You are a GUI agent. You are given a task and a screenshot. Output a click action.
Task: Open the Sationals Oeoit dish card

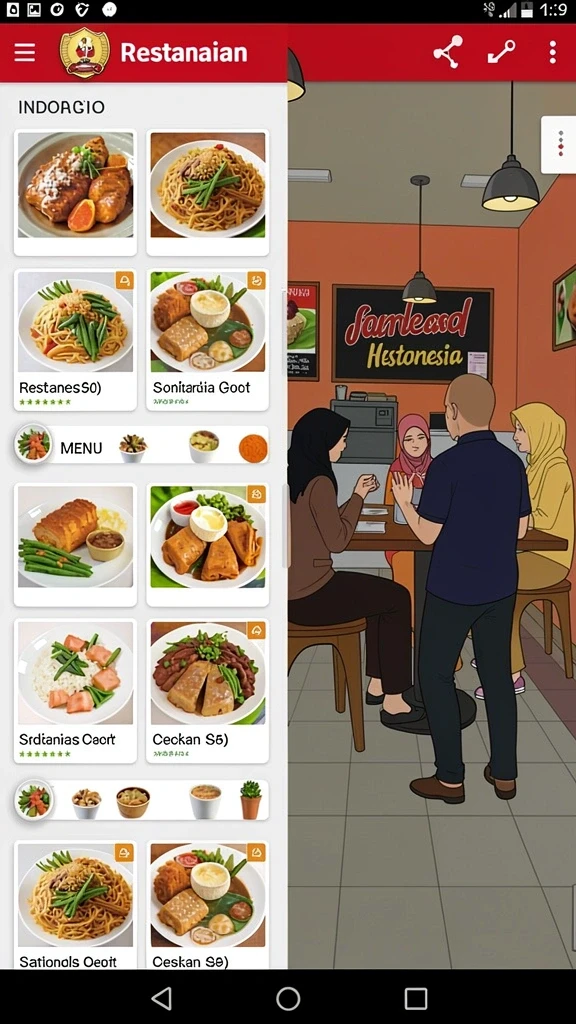(x=75, y=904)
